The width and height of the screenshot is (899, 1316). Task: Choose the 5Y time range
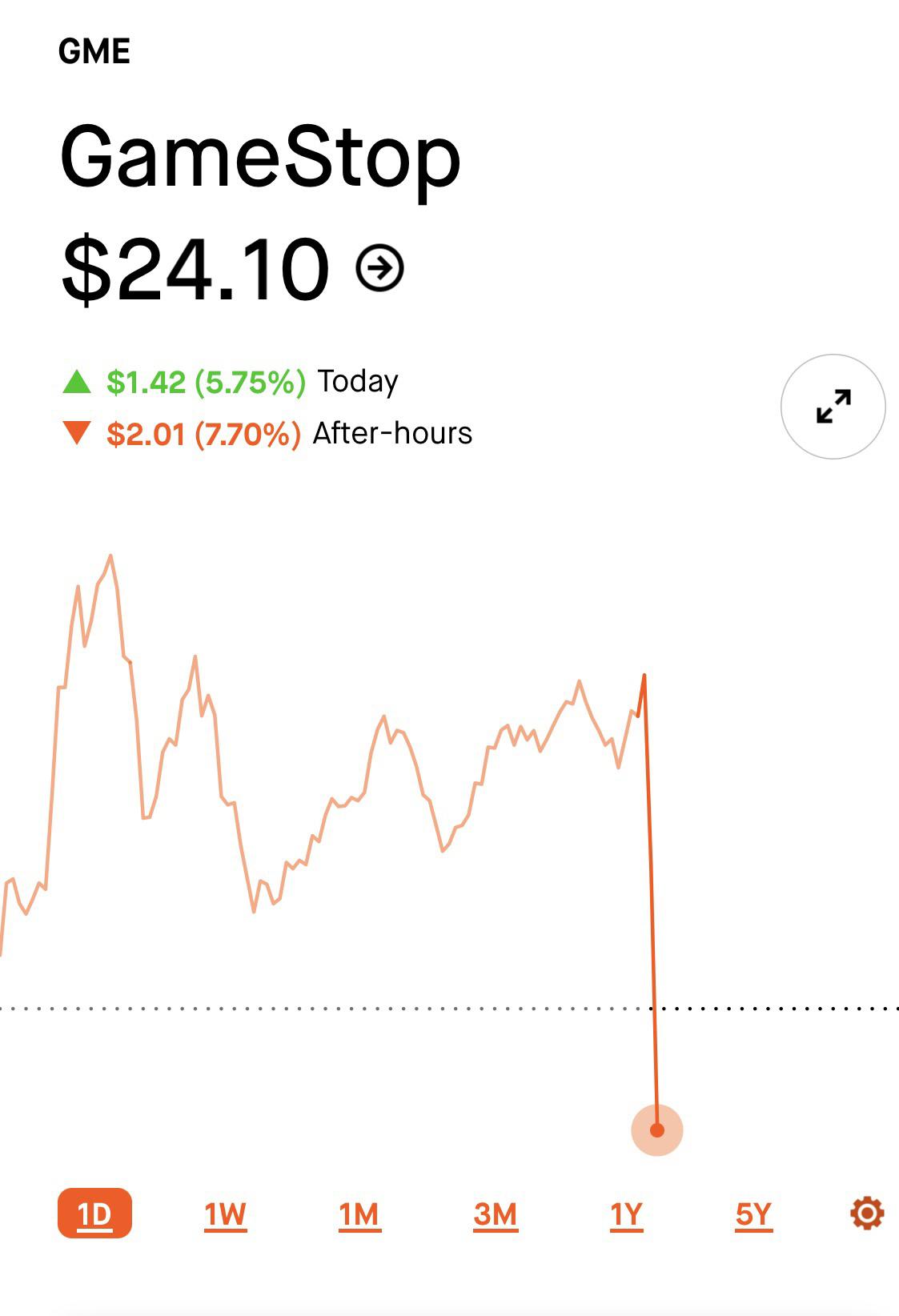753,1214
